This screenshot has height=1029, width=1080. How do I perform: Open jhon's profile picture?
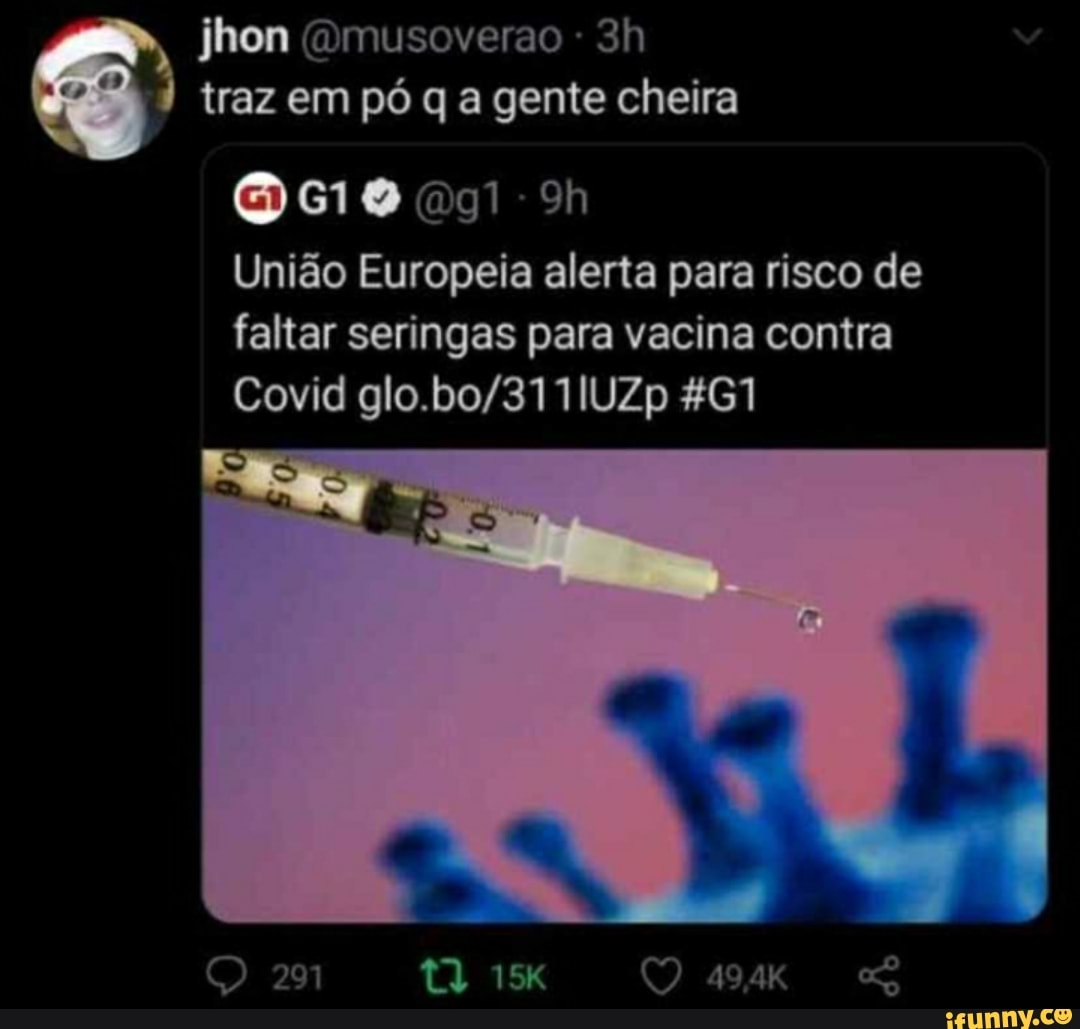click(101, 90)
